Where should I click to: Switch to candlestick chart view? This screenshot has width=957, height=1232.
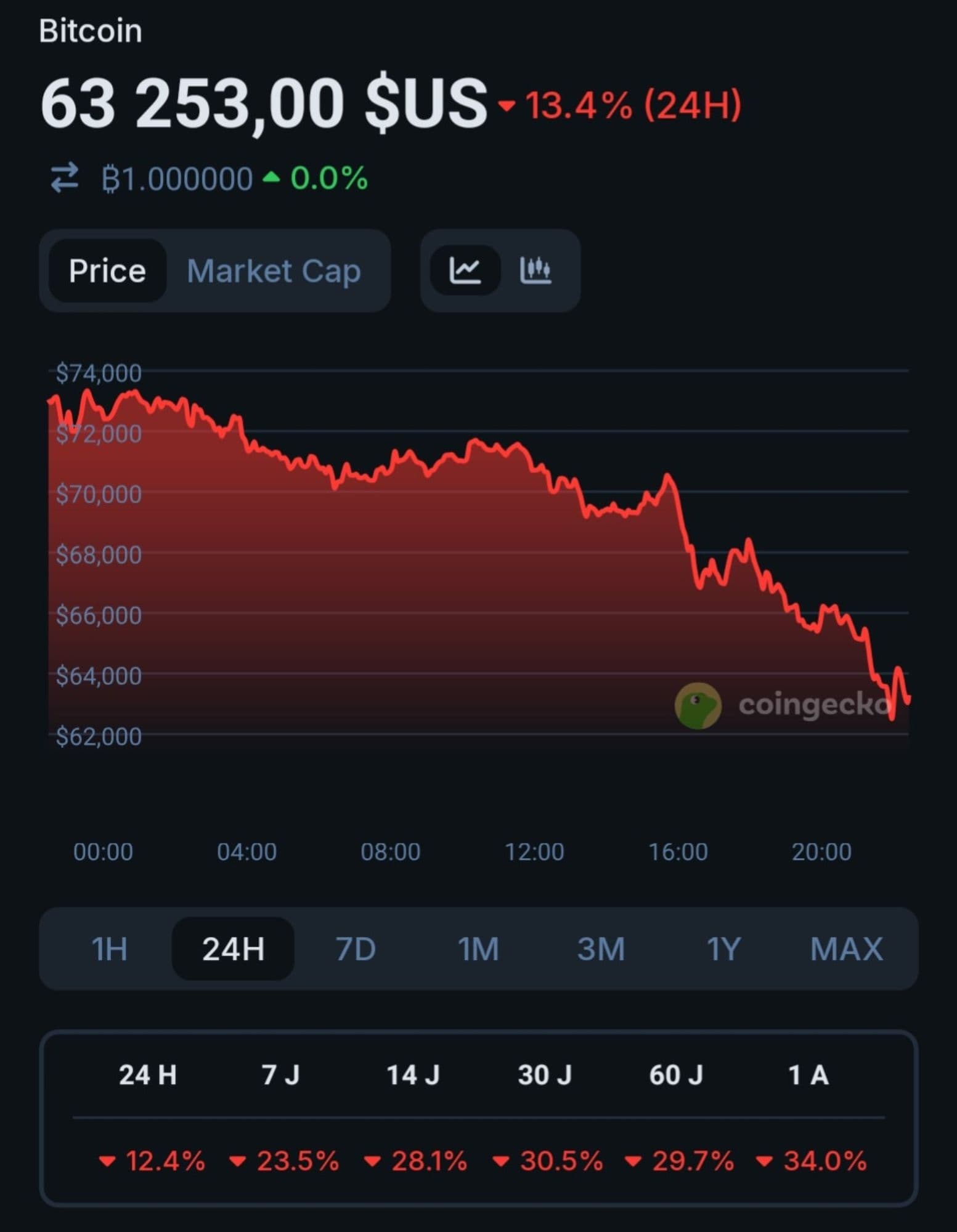(535, 270)
